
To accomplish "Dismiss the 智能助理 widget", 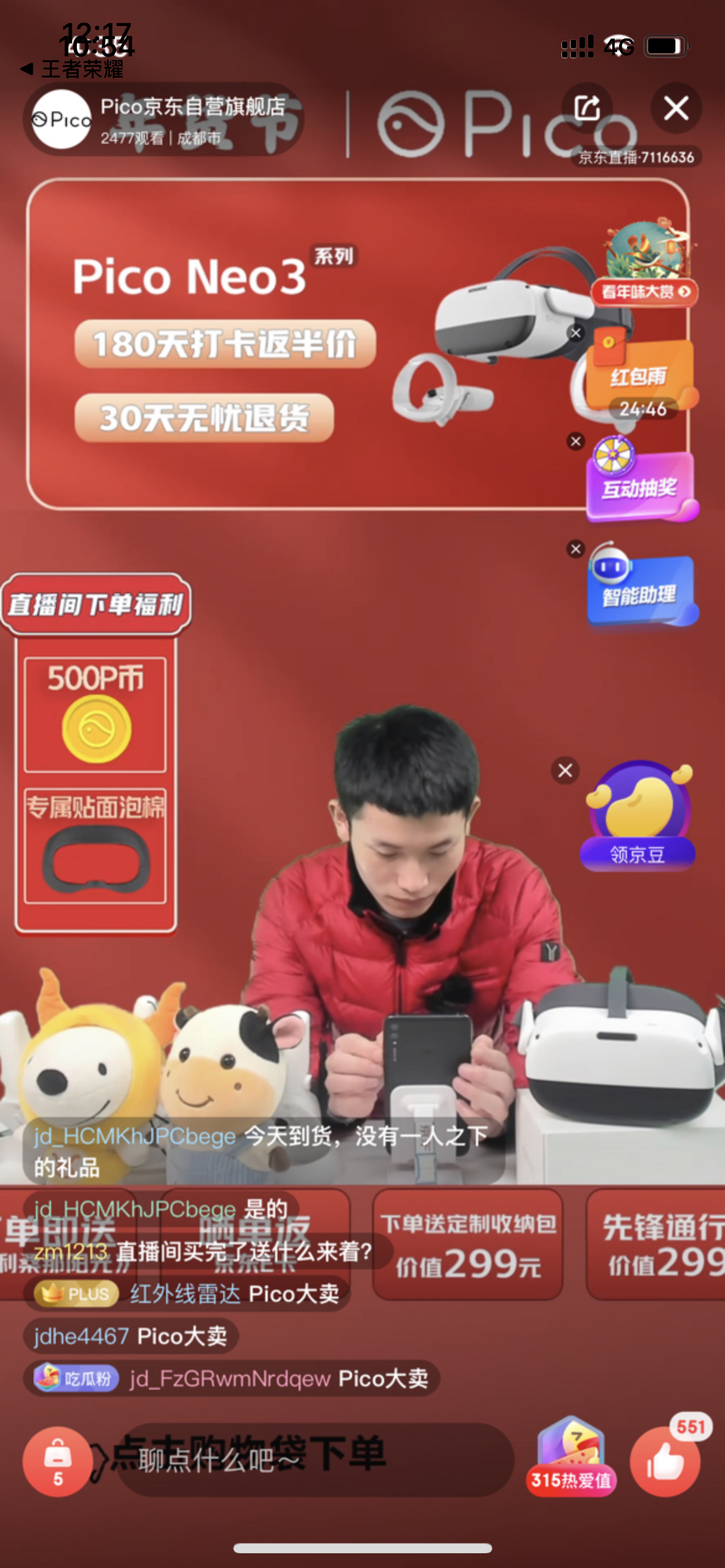I will point(576,549).
